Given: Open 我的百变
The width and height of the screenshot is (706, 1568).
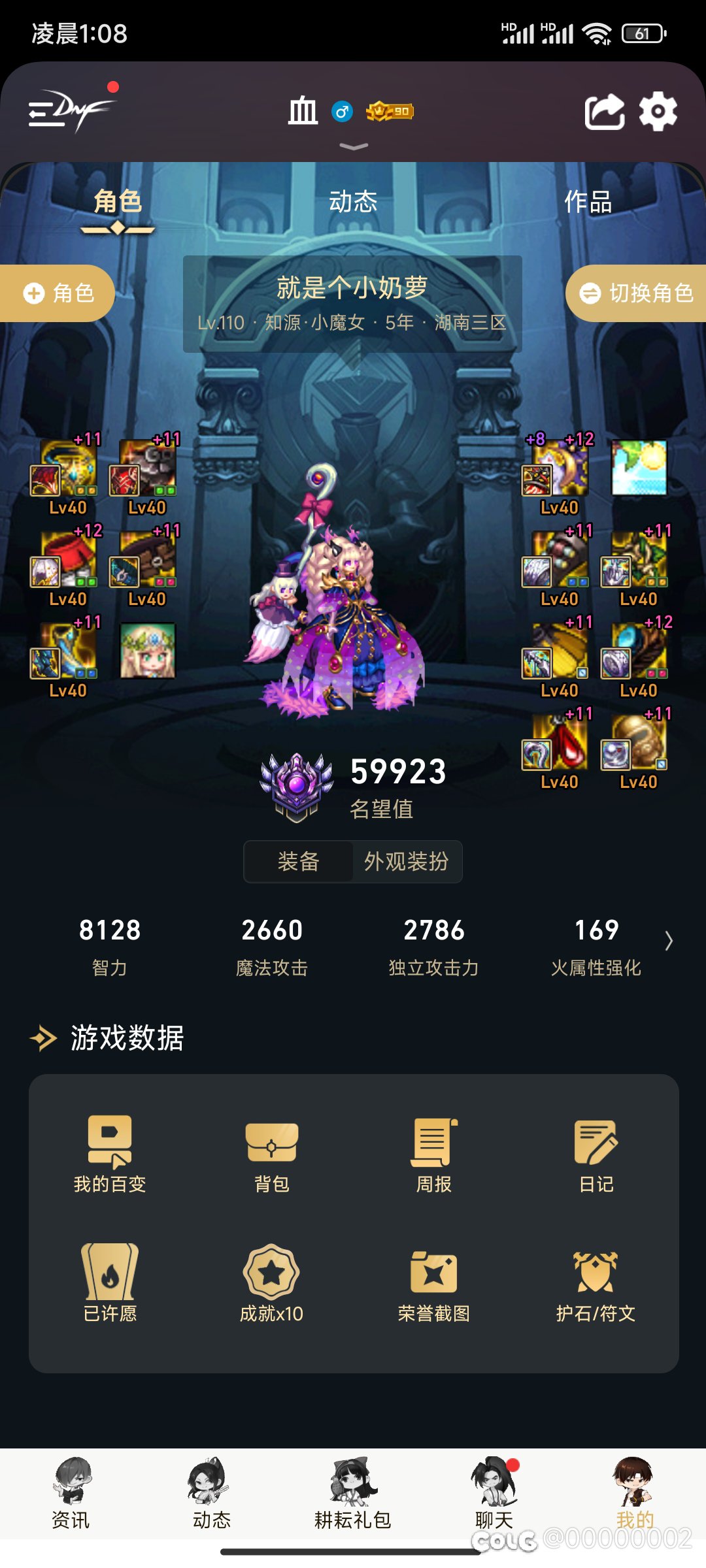Looking at the screenshot, I should (x=110, y=1153).
